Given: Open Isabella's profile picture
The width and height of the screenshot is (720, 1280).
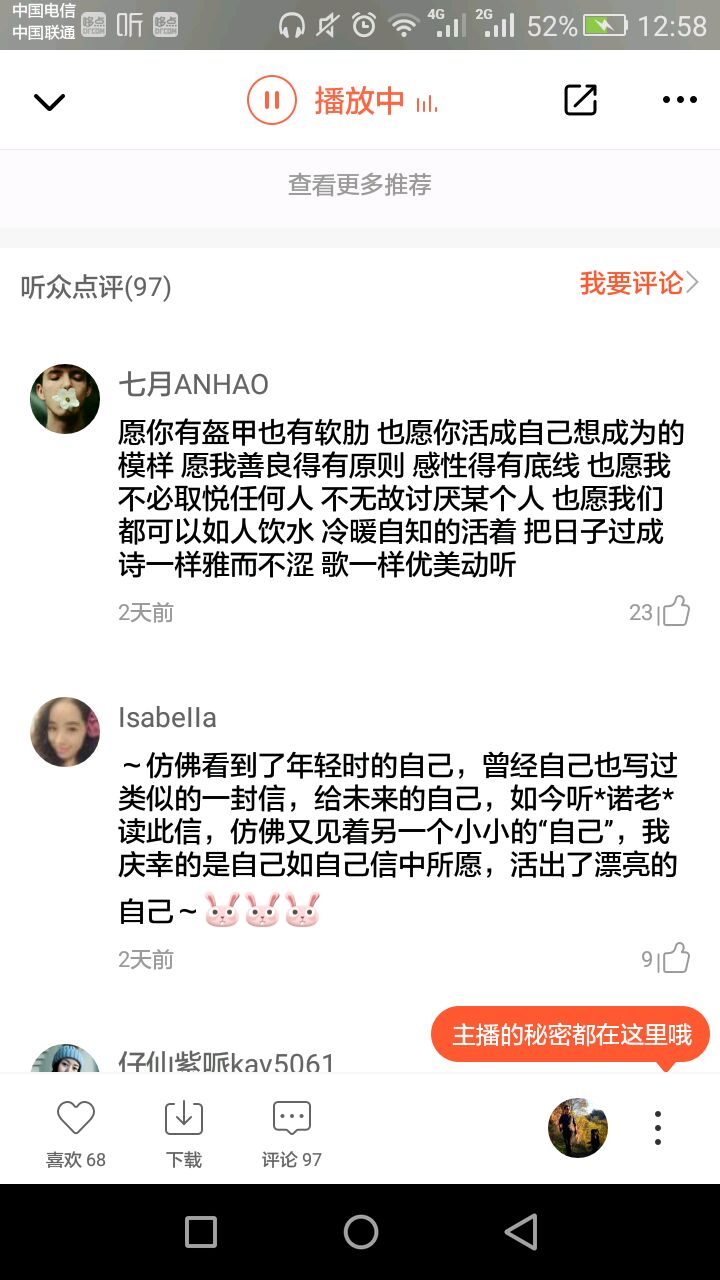Looking at the screenshot, I should point(65,732).
